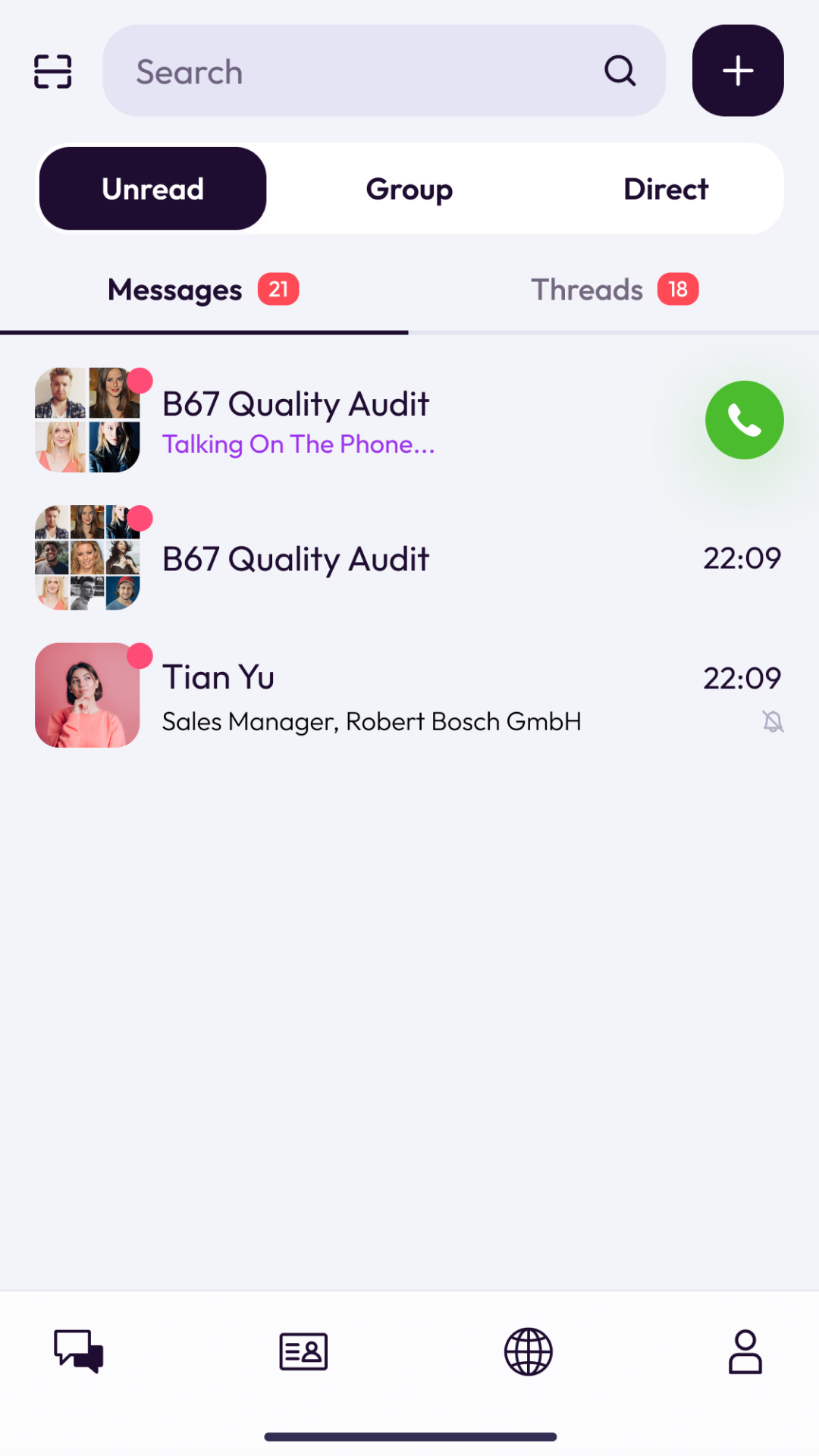
Task: Join the B67 Quality Audit phone call
Action: 744,420
